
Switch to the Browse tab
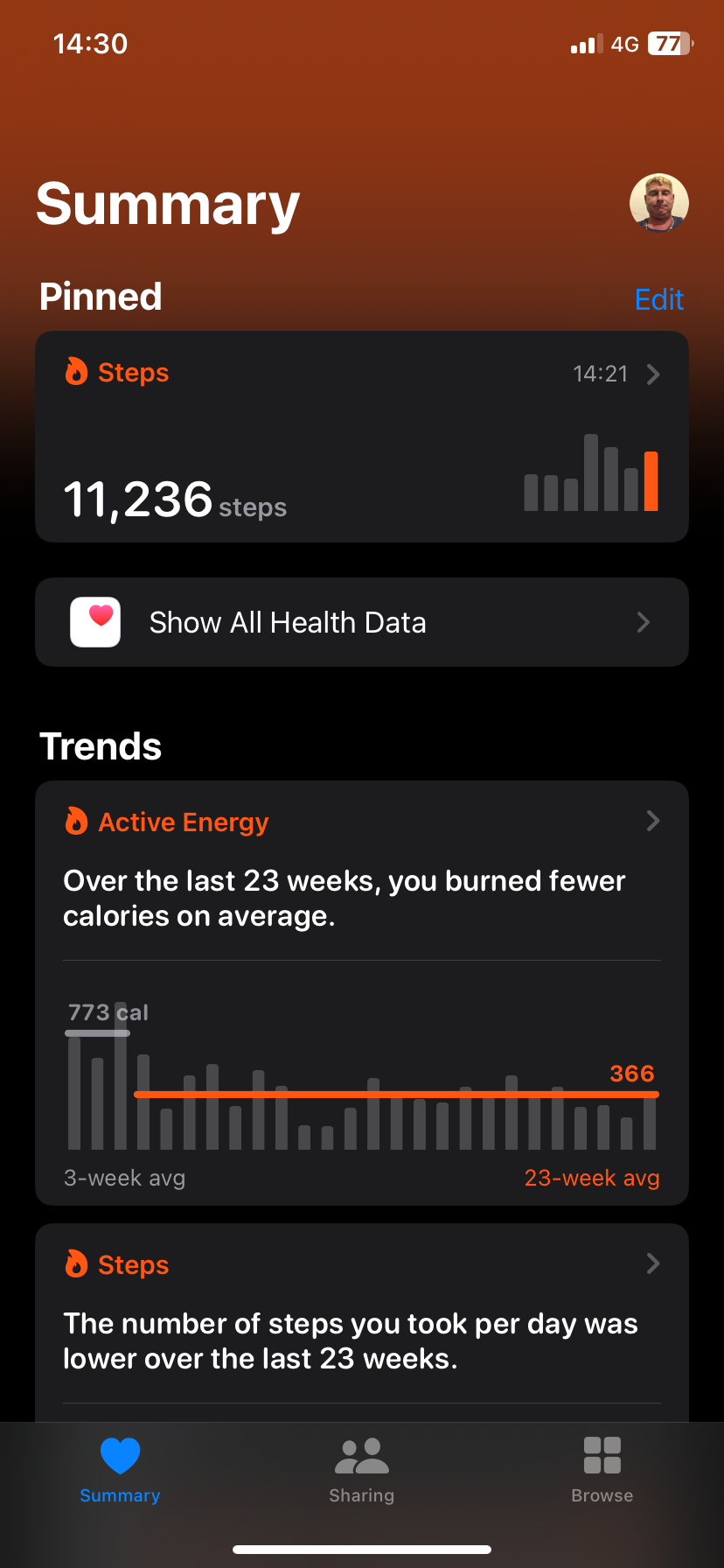pyautogui.click(x=602, y=1470)
